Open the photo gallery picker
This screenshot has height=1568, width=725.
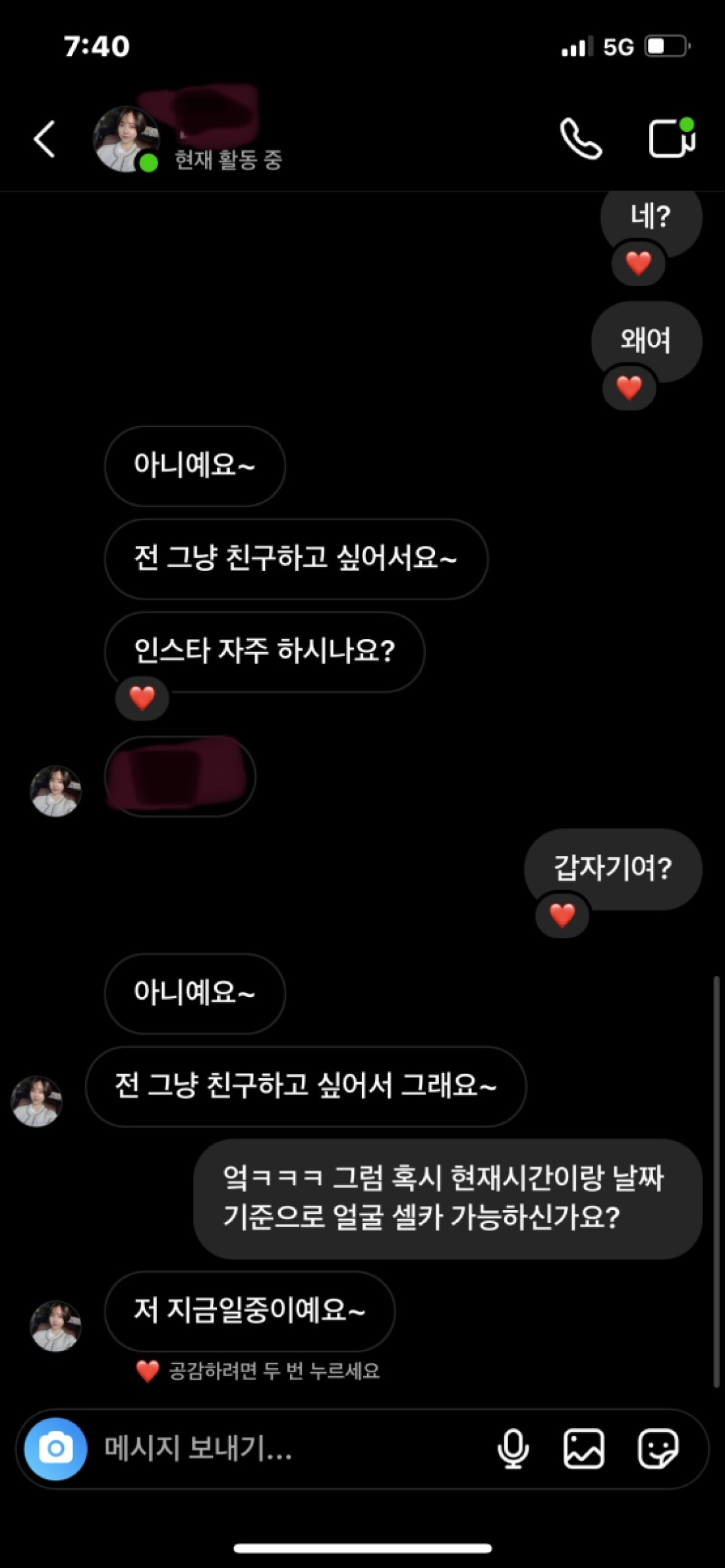click(584, 1449)
